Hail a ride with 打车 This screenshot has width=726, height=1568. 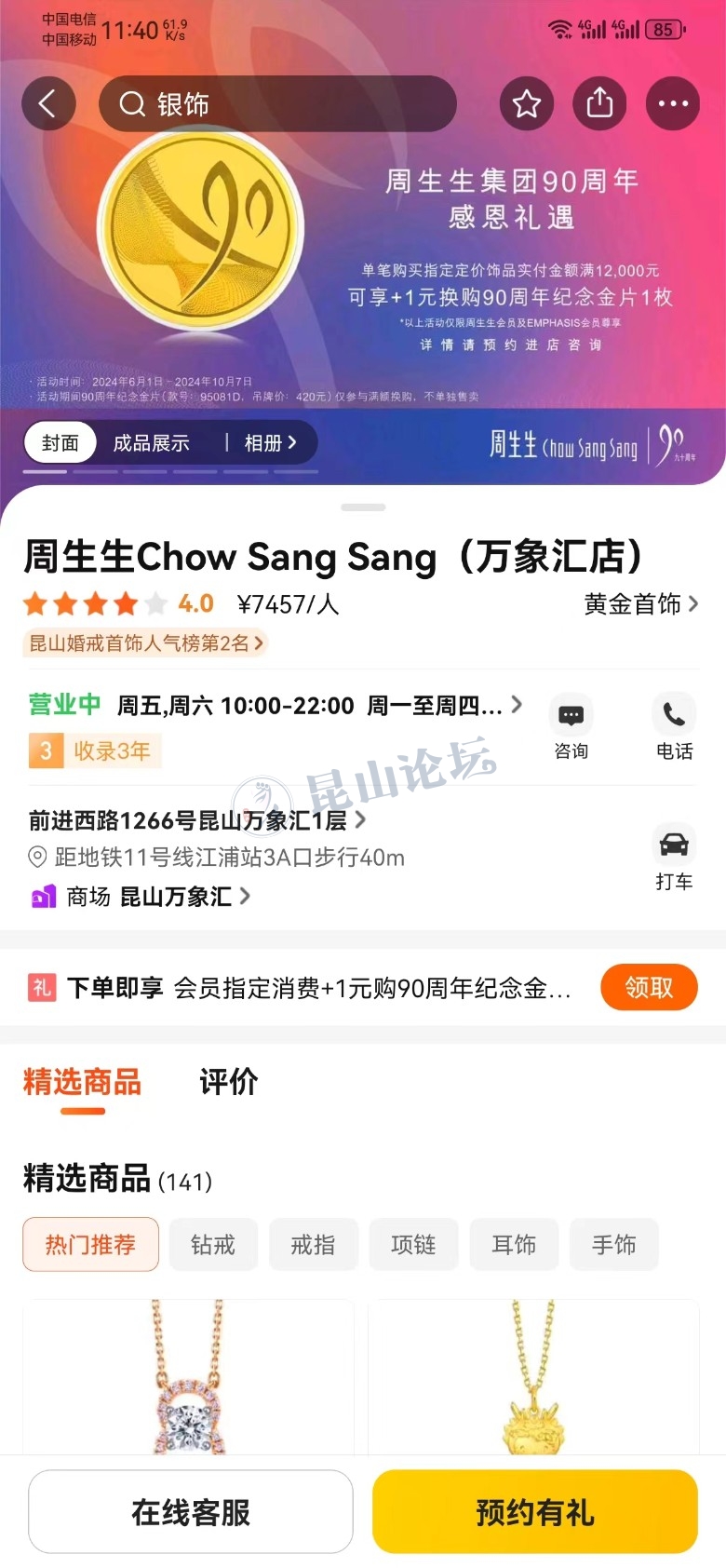point(674,858)
